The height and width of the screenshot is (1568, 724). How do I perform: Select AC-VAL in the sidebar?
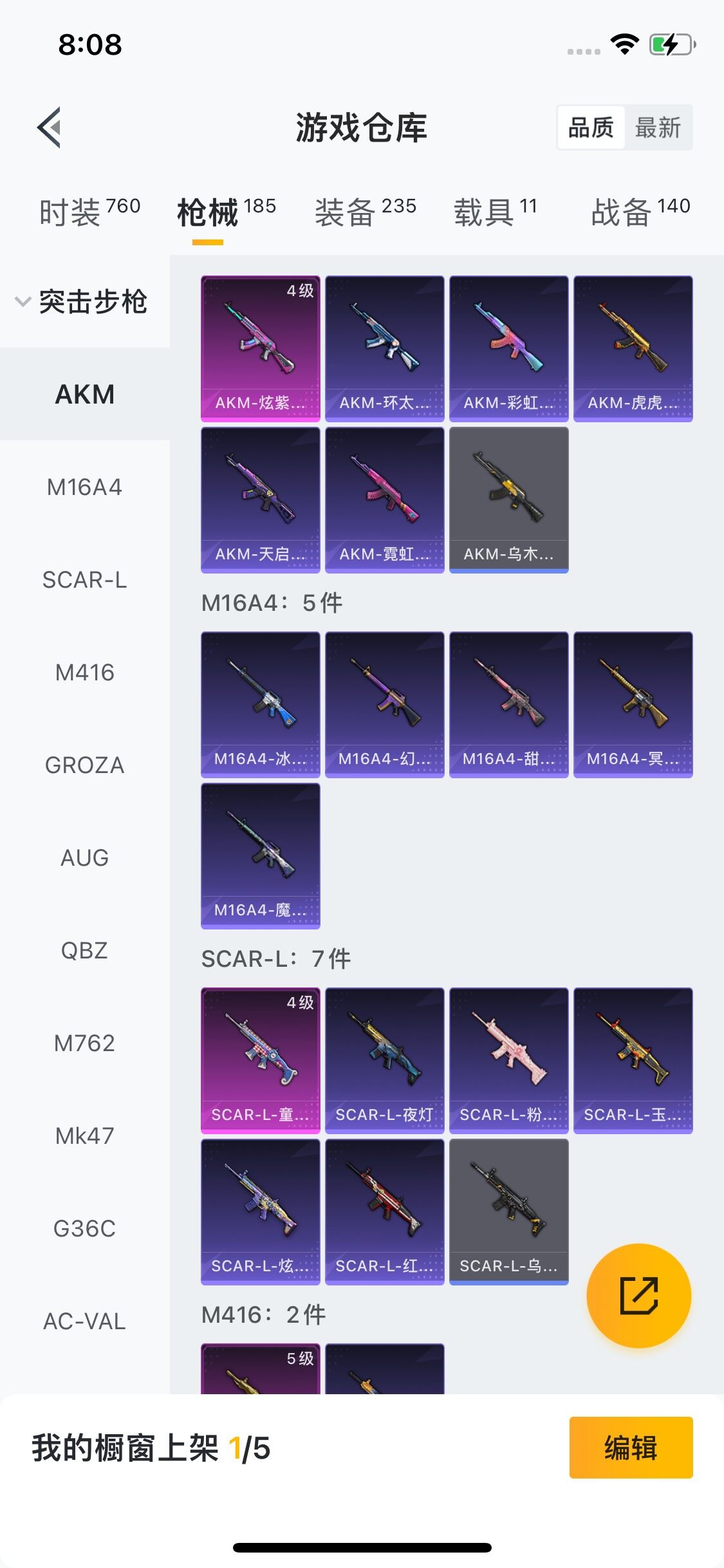pyautogui.click(x=84, y=1321)
